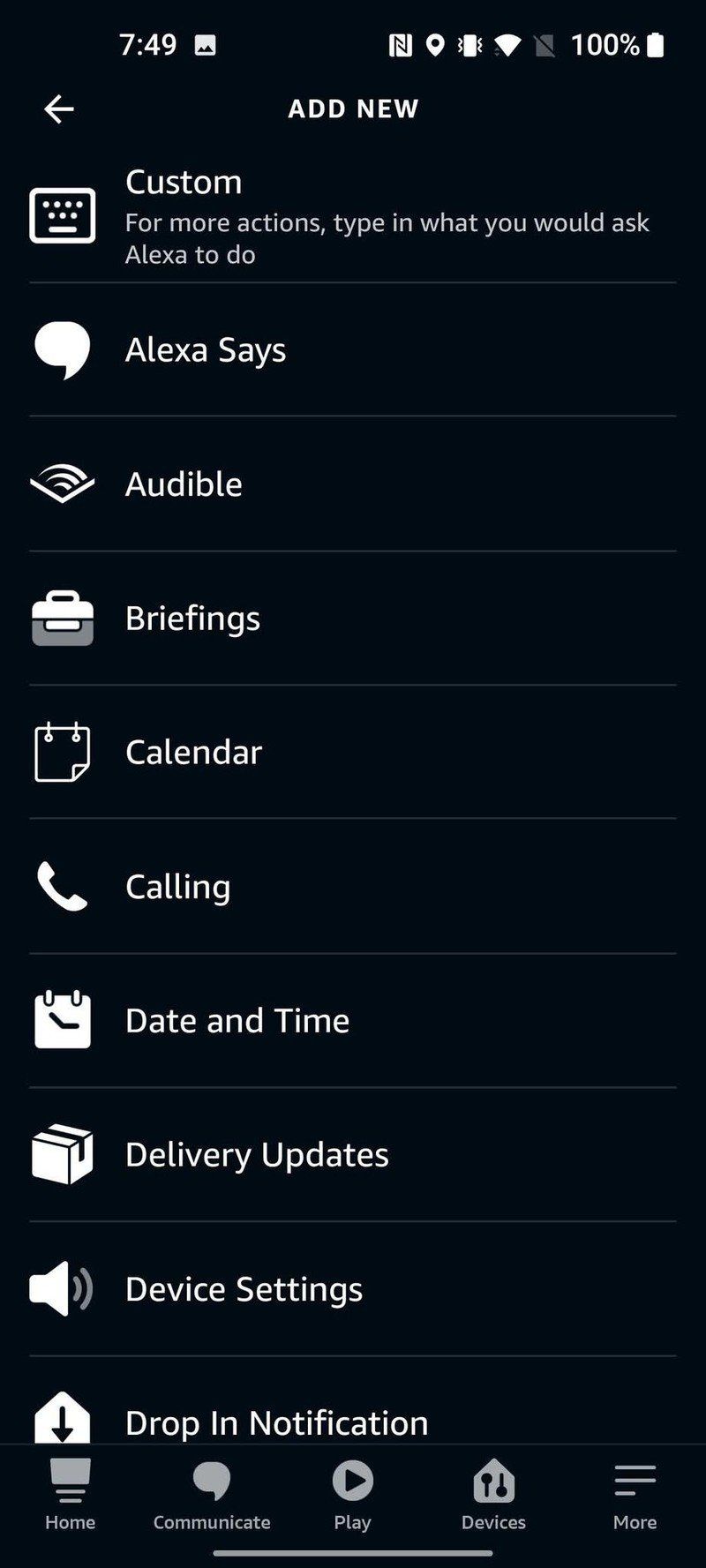706x1568 pixels.
Task: Open the Alexa Says speech bubble icon
Action: click(63, 348)
